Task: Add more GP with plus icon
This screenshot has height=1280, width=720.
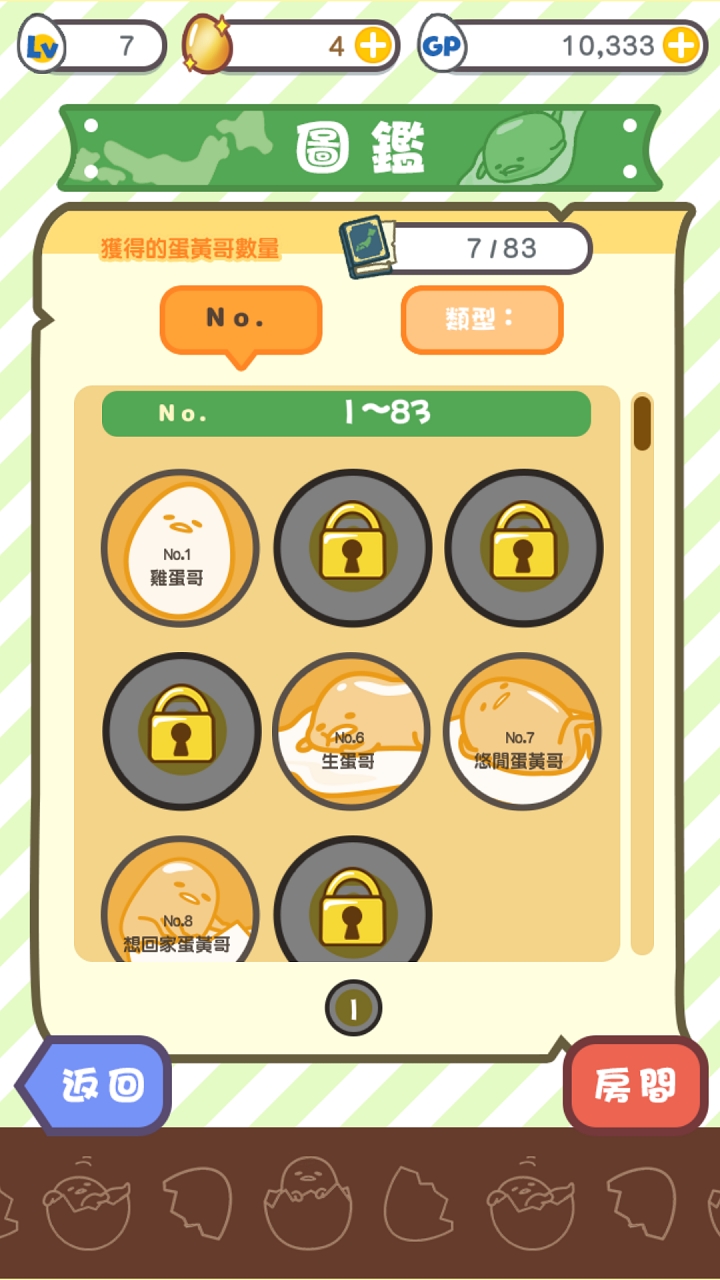Action: [681, 46]
